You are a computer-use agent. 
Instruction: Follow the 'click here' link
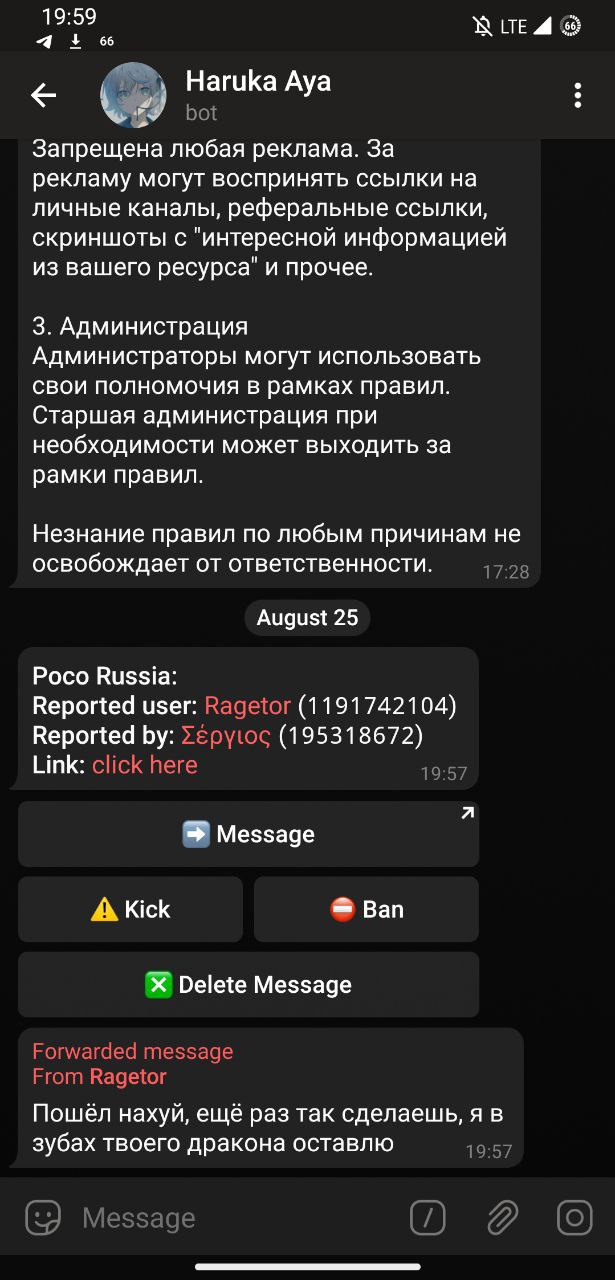(x=145, y=765)
